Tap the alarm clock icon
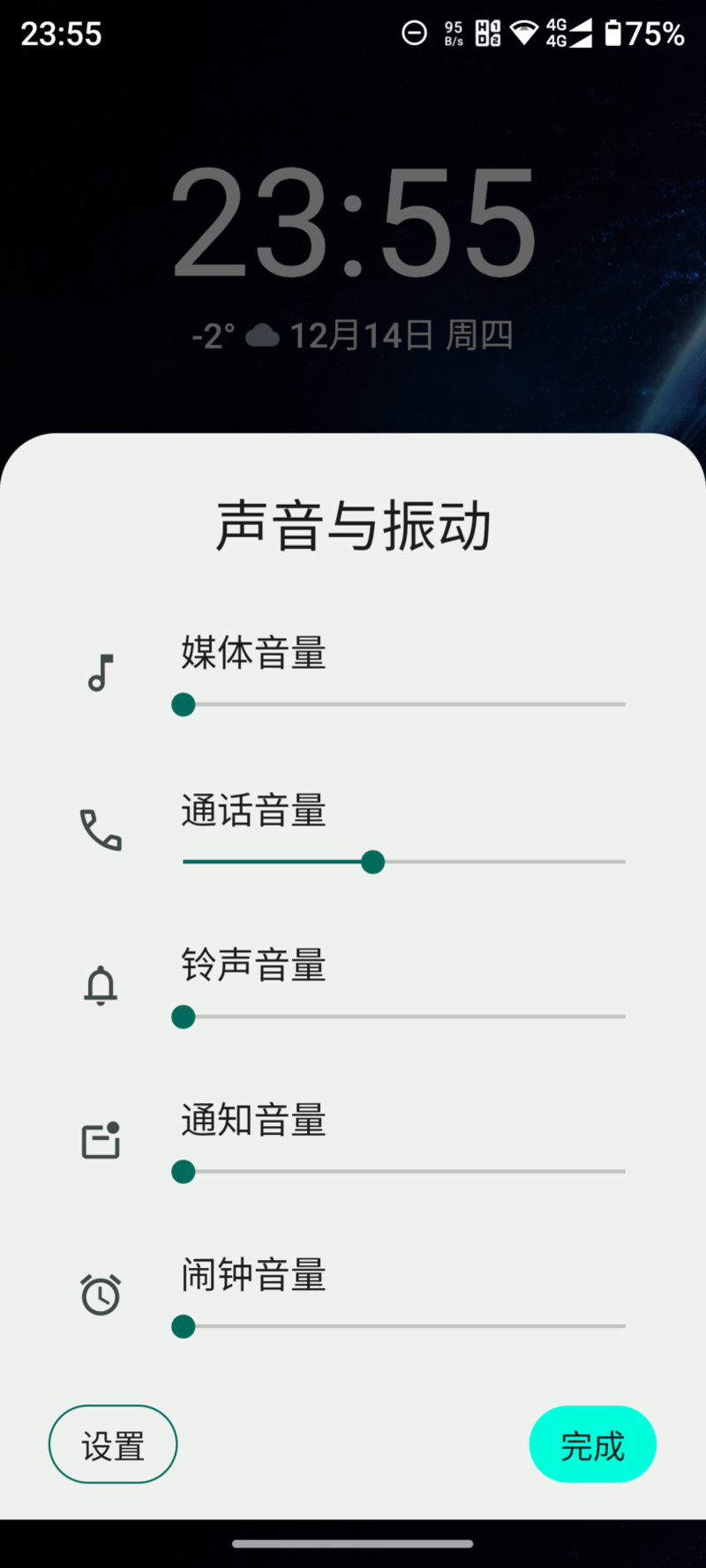This screenshot has width=706, height=1568. (101, 1295)
